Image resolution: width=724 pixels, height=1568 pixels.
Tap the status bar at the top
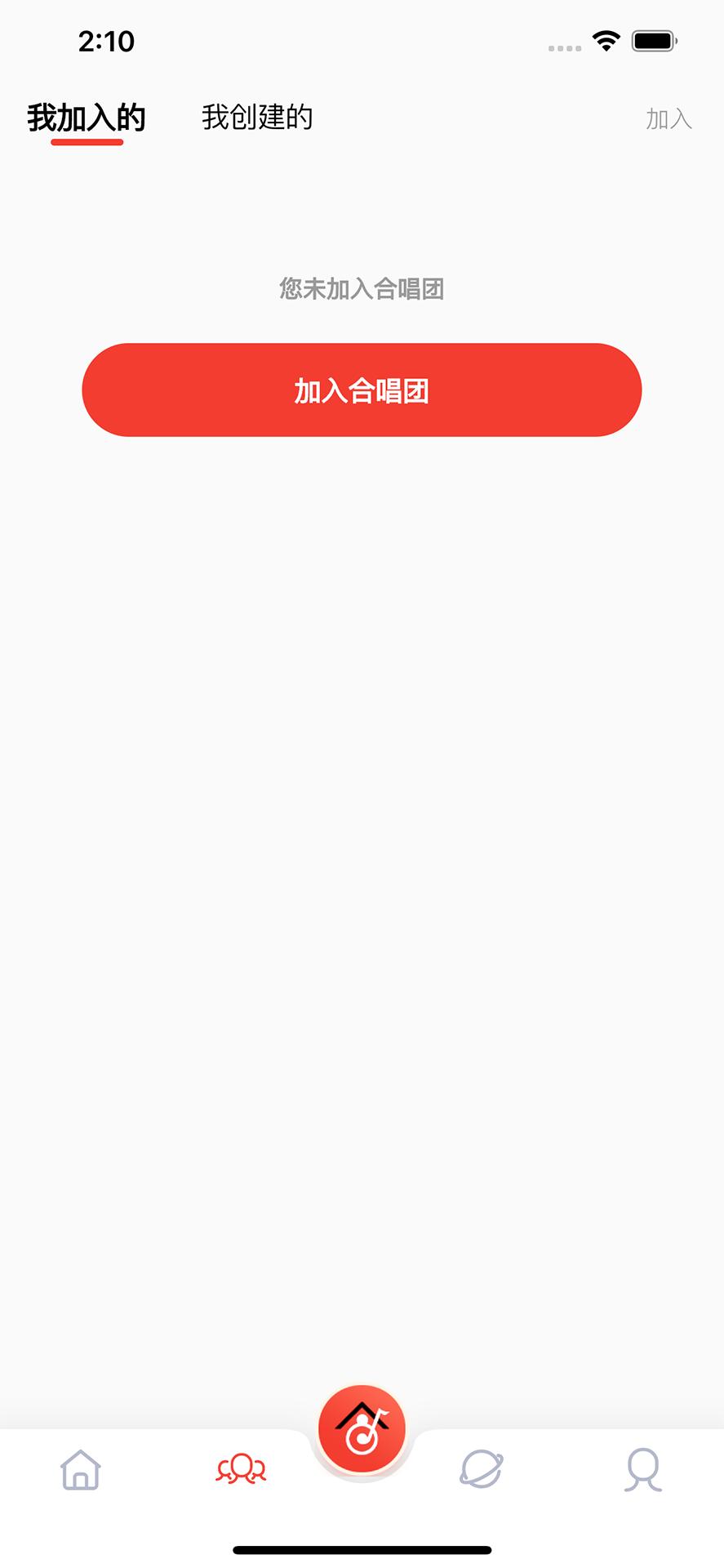pyautogui.click(x=362, y=39)
